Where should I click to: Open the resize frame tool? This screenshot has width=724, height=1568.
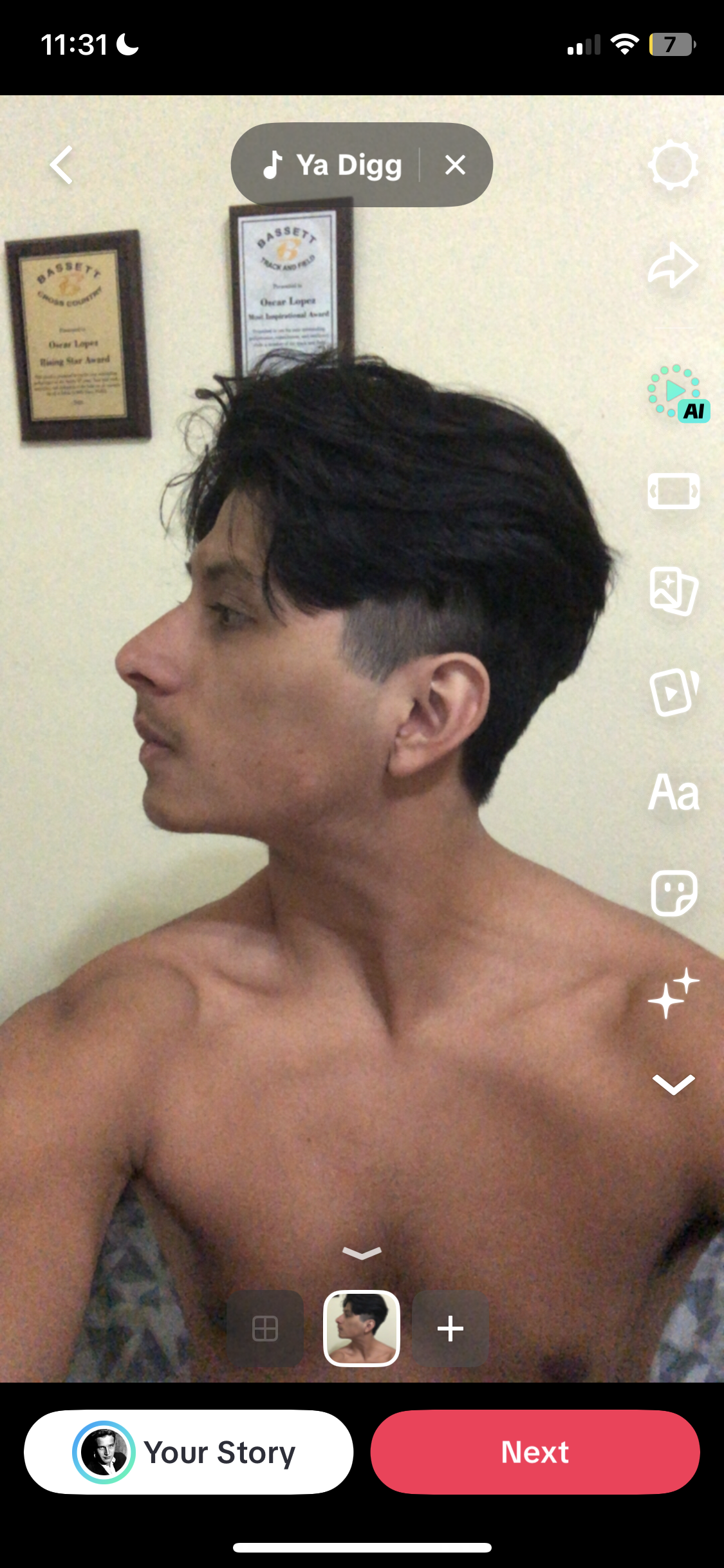(673, 491)
